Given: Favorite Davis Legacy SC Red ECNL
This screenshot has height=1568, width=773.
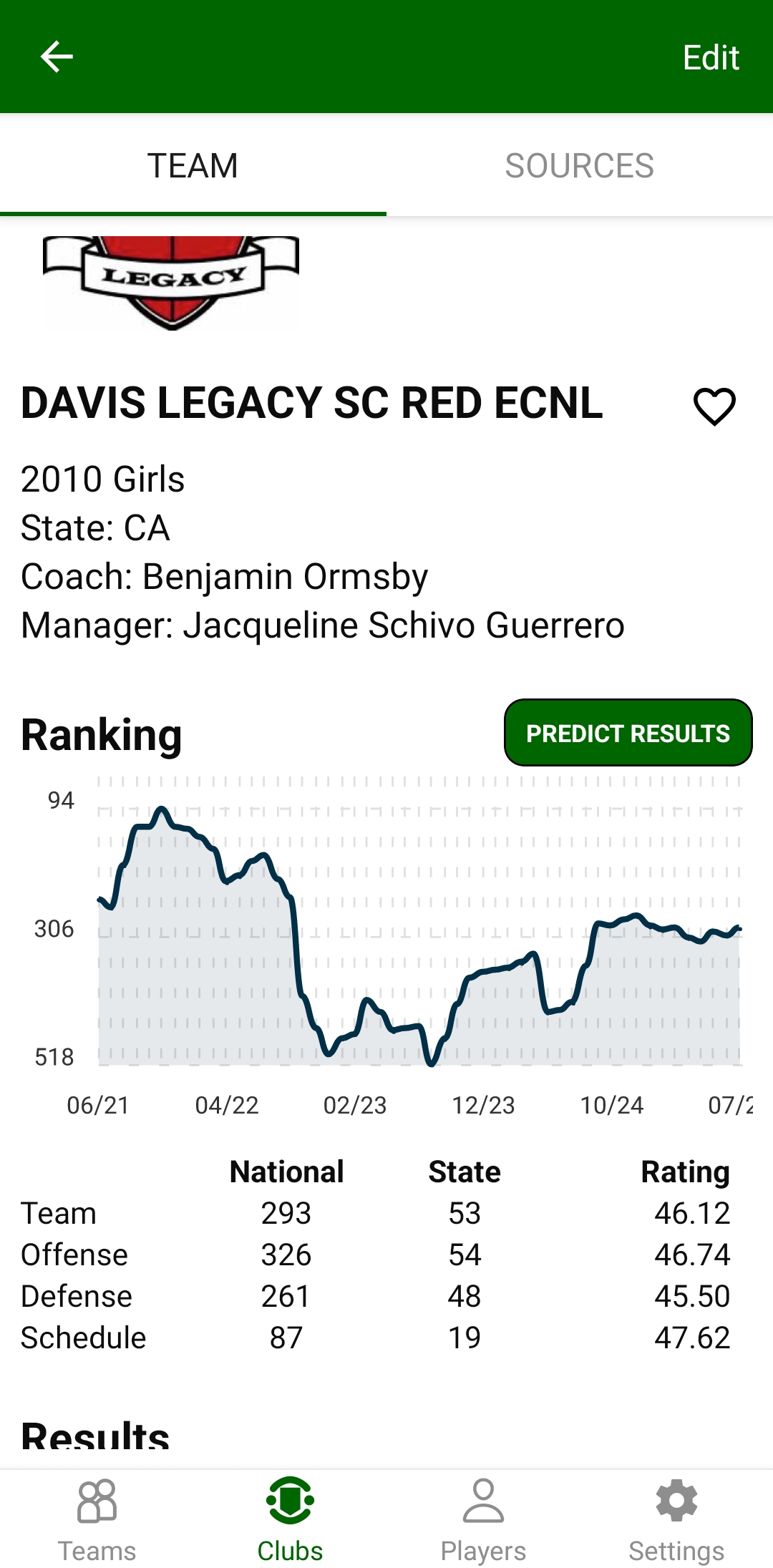Looking at the screenshot, I should pos(714,406).
